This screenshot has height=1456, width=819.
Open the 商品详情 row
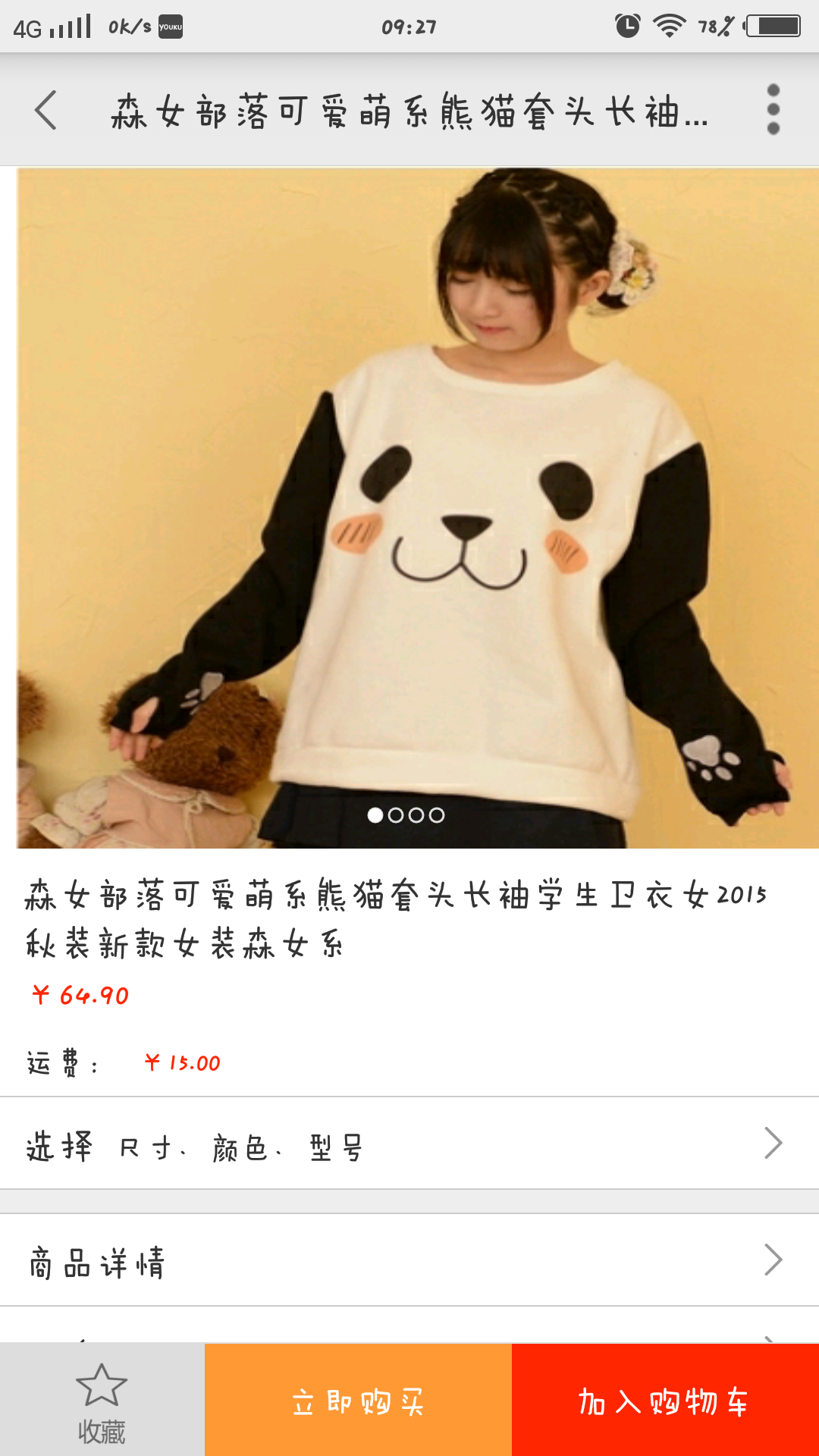coord(409,1260)
